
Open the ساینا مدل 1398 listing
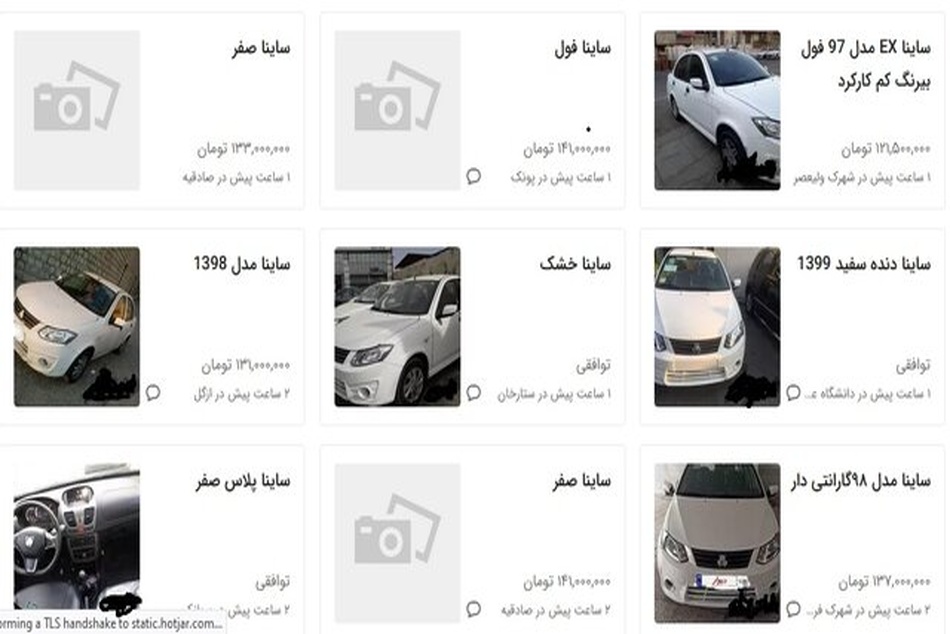tap(151, 327)
